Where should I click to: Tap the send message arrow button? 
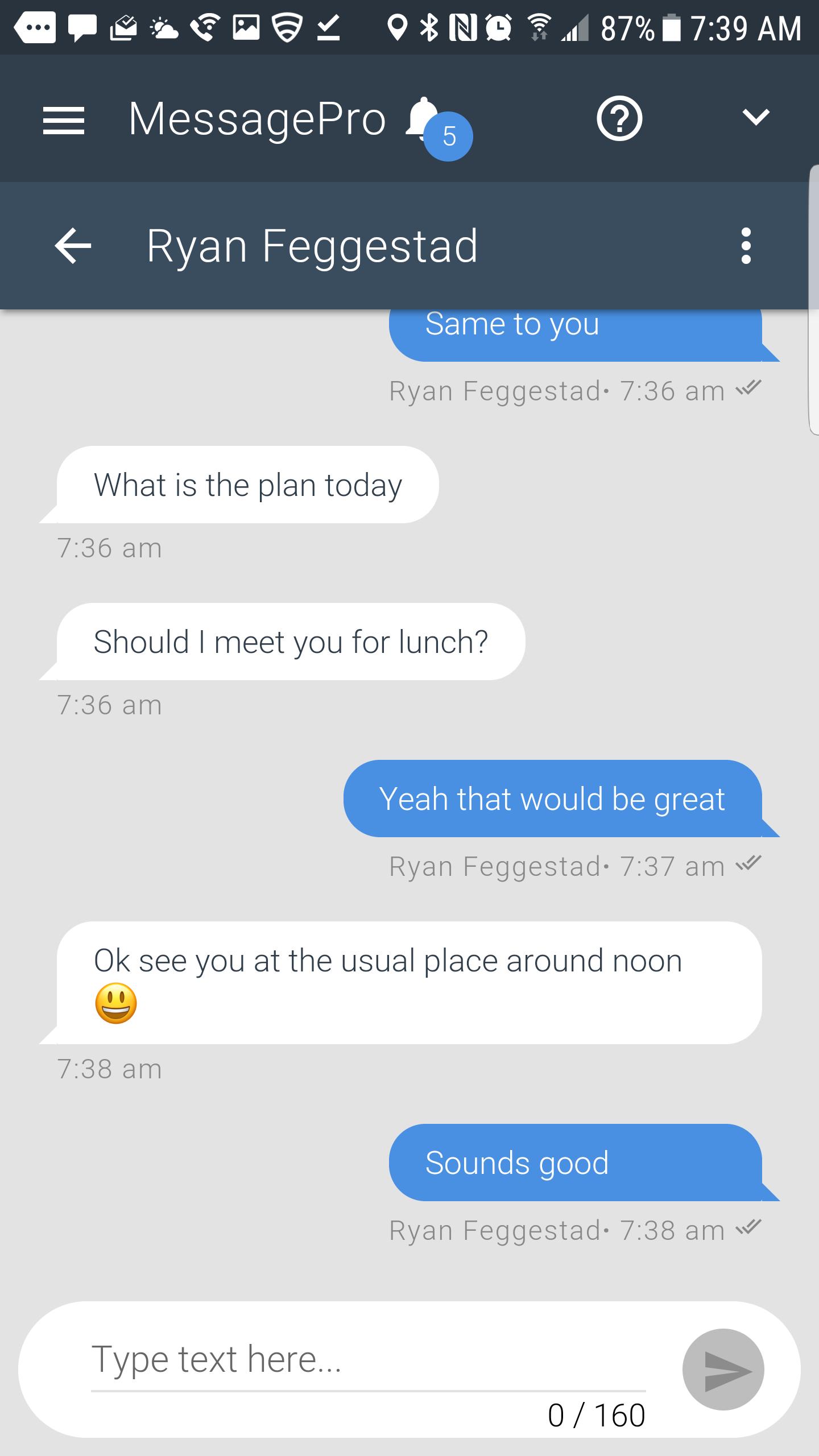point(723,1370)
